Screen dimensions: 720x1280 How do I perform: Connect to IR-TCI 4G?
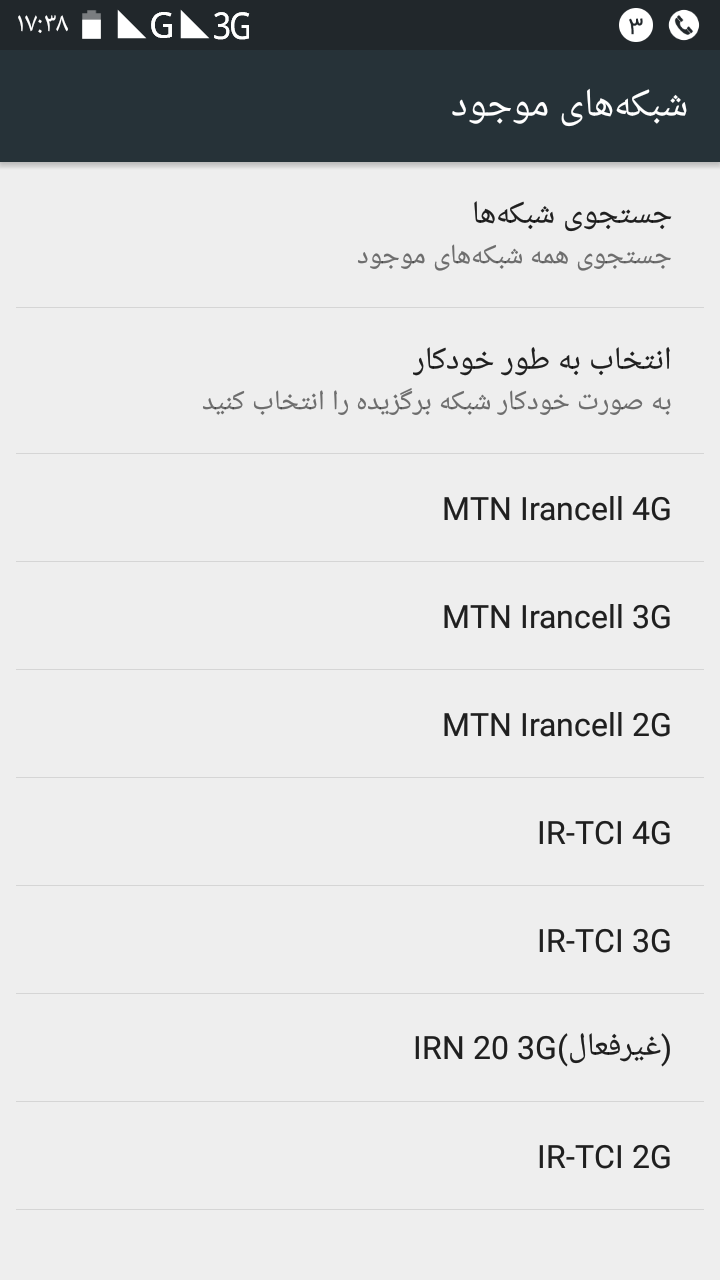pyautogui.click(x=360, y=832)
